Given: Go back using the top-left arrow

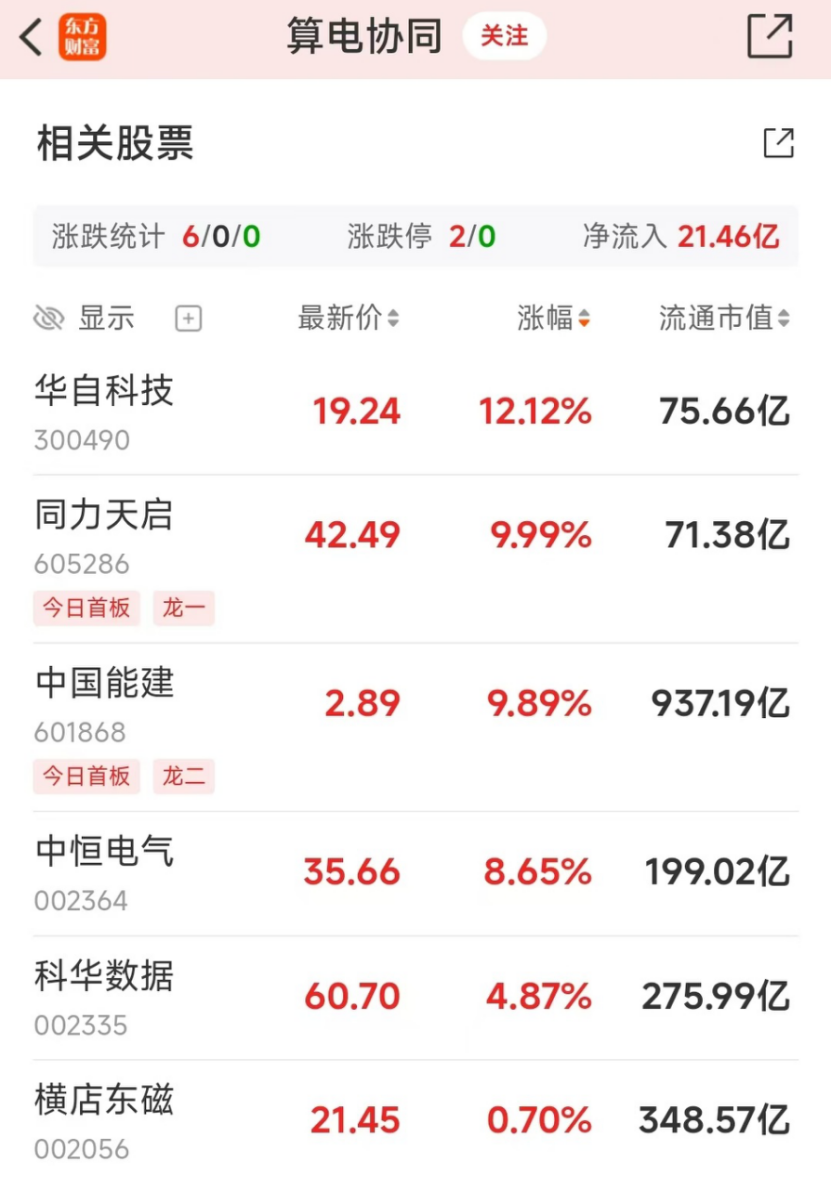Looking at the screenshot, I should (32, 38).
